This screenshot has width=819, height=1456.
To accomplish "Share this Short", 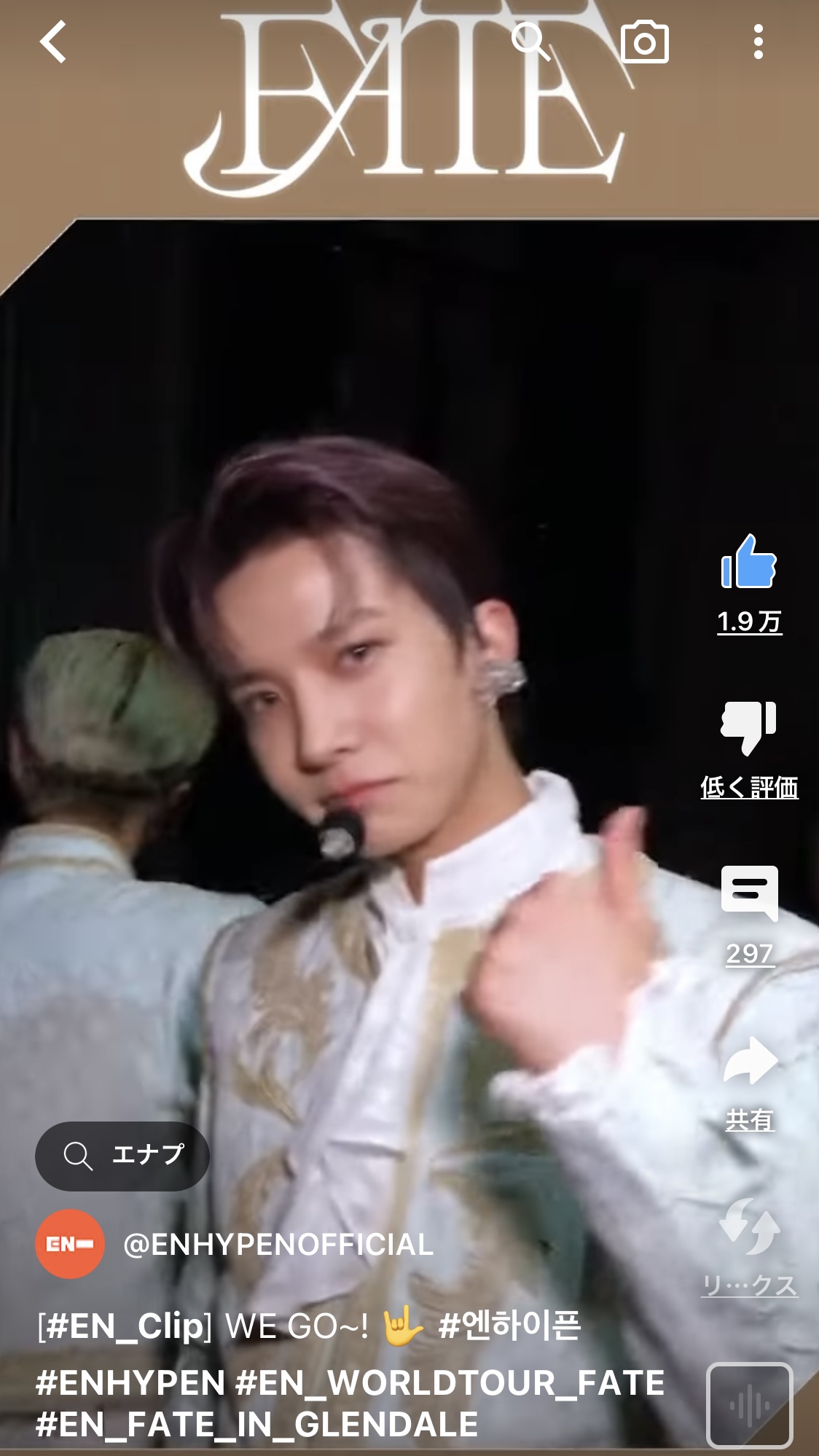I will coord(751,1060).
